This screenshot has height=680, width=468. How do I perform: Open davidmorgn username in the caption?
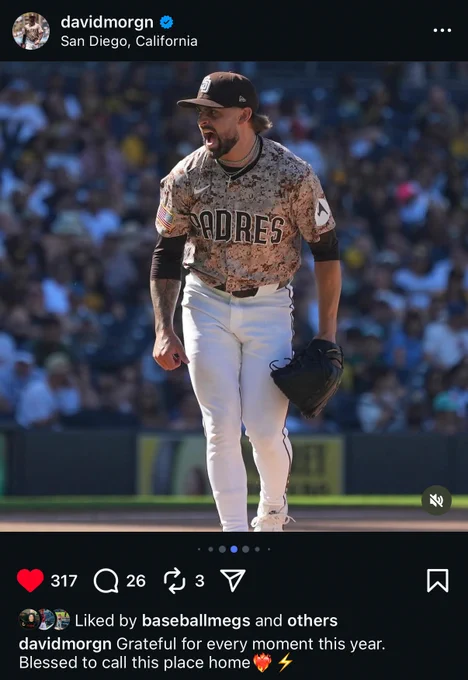[65, 644]
